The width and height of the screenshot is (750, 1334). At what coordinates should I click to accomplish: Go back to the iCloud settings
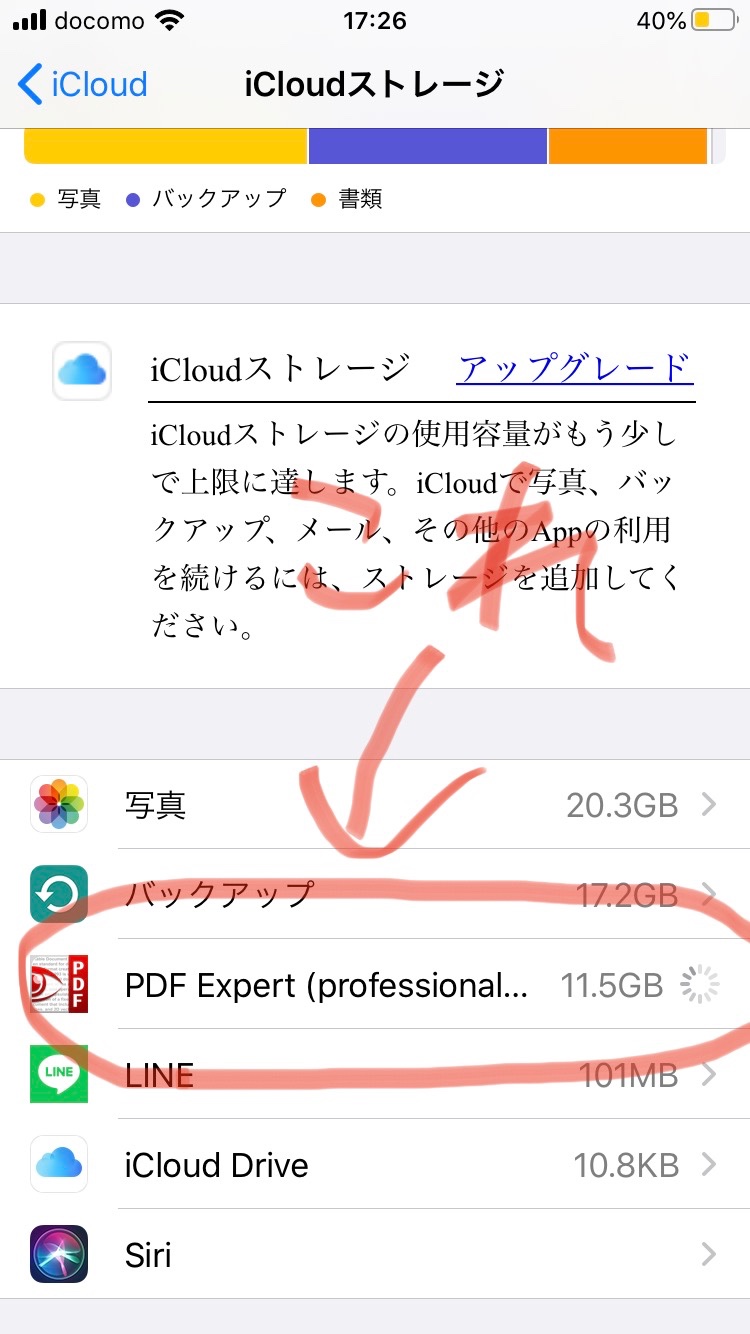(x=84, y=84)
